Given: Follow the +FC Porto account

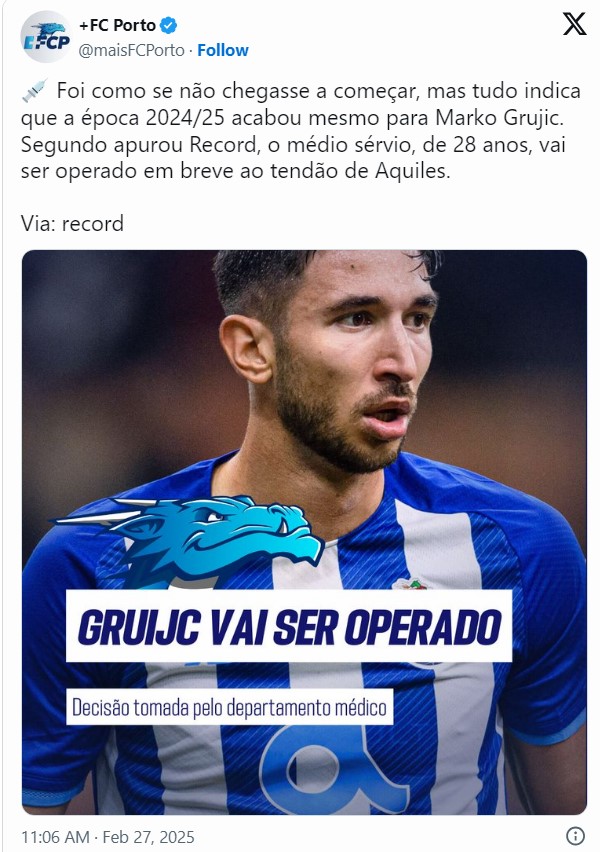Looking at the screenshot, I should [223, 50].
